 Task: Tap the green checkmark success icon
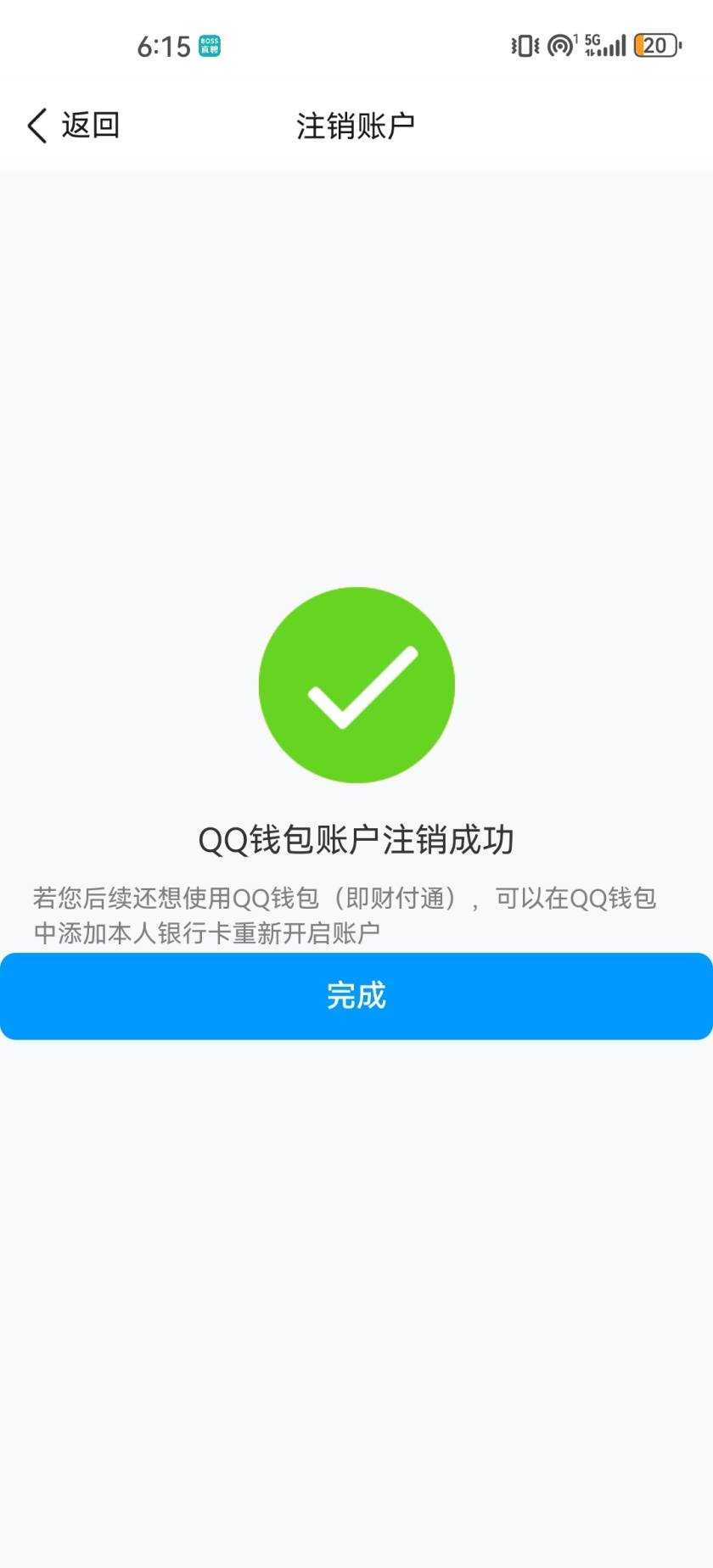point(356,684)
